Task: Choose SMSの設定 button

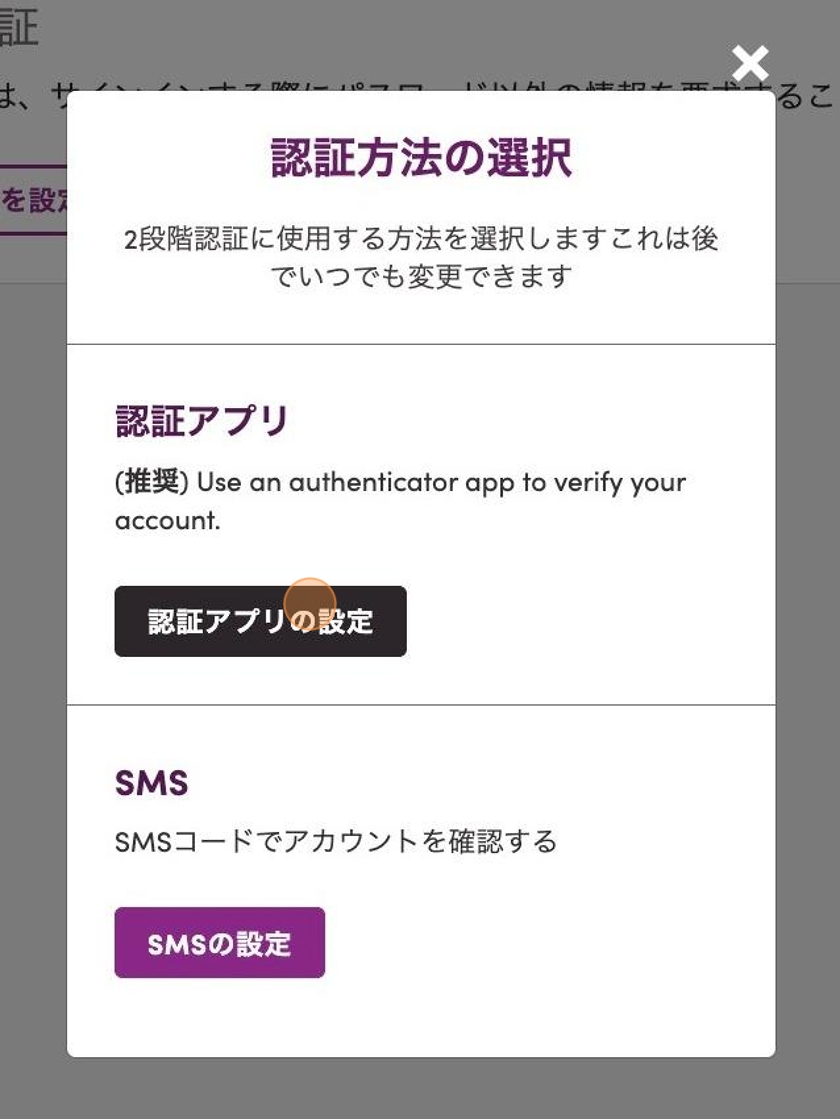Action: 219,942
